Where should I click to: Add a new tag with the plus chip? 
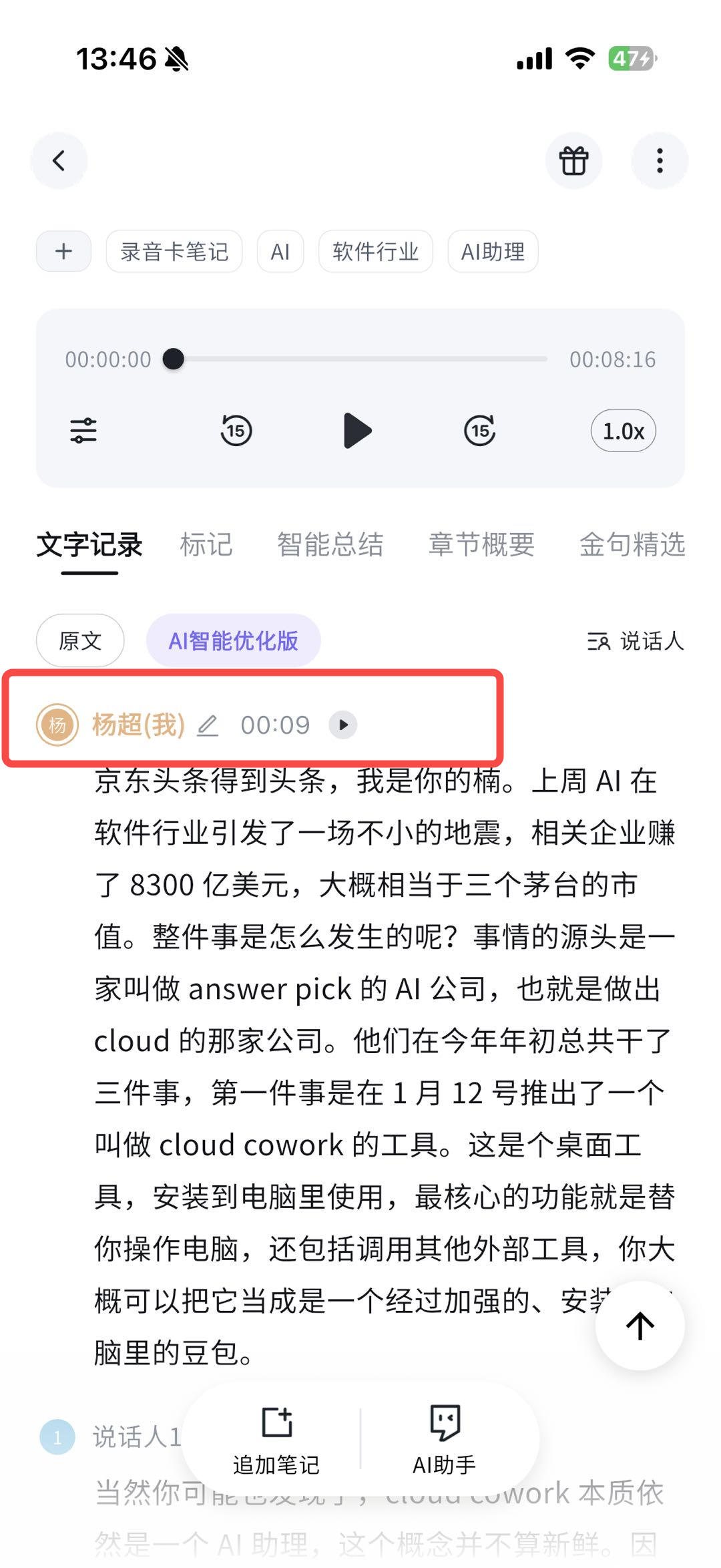(63, 252)
